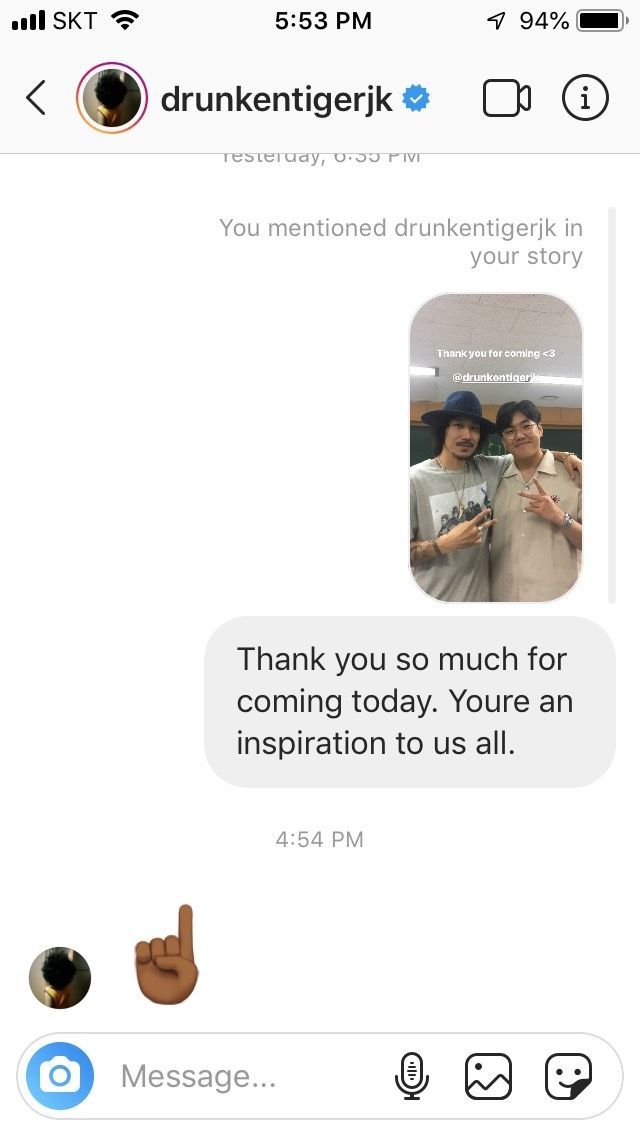Open the sticker picker
The image size is (640, 1136).
(x=568, y=1077)
